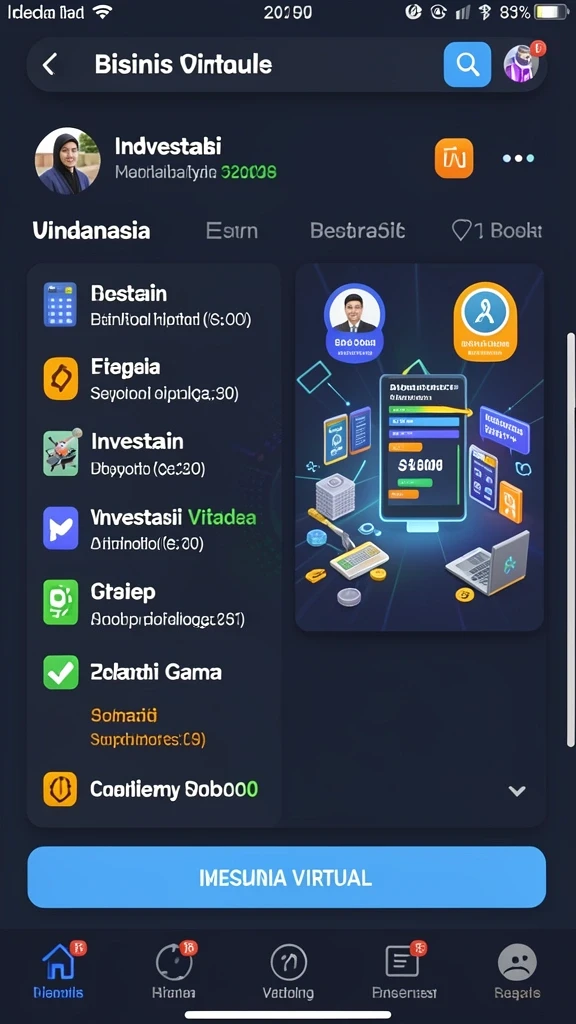
Task: Open the illustrated virtual business banner card
Action: point(419,447)
